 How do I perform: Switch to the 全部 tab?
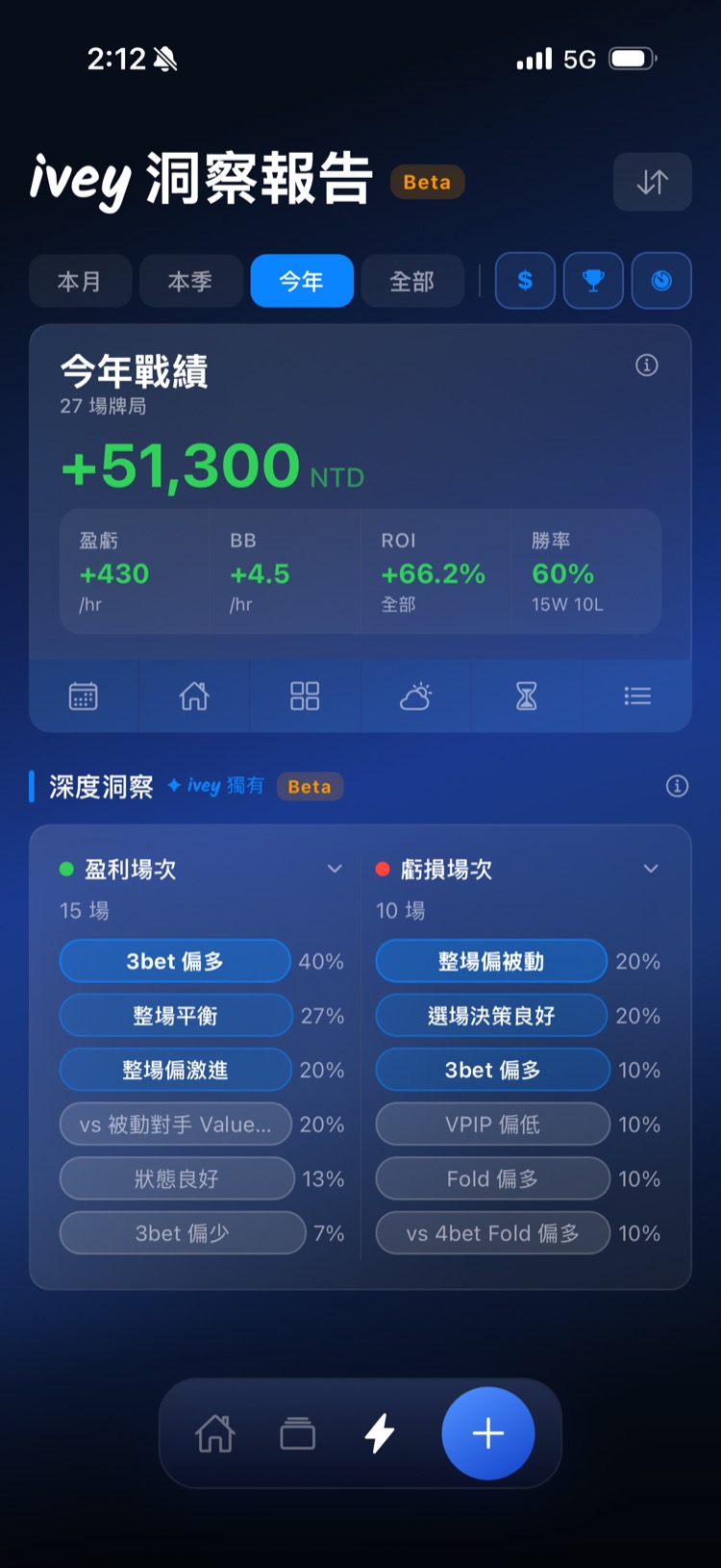[412, 281]
